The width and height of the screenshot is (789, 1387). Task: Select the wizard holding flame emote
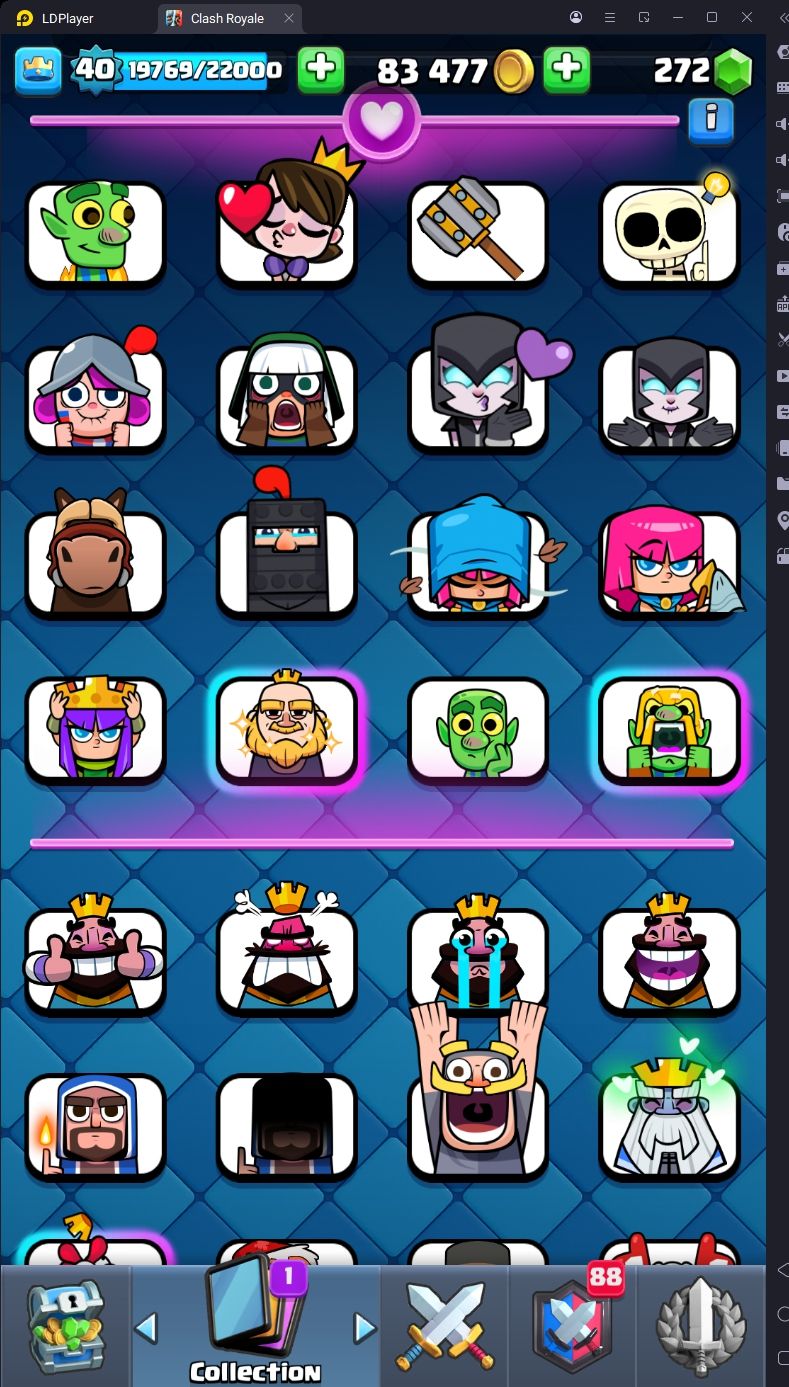point(95,1125)
